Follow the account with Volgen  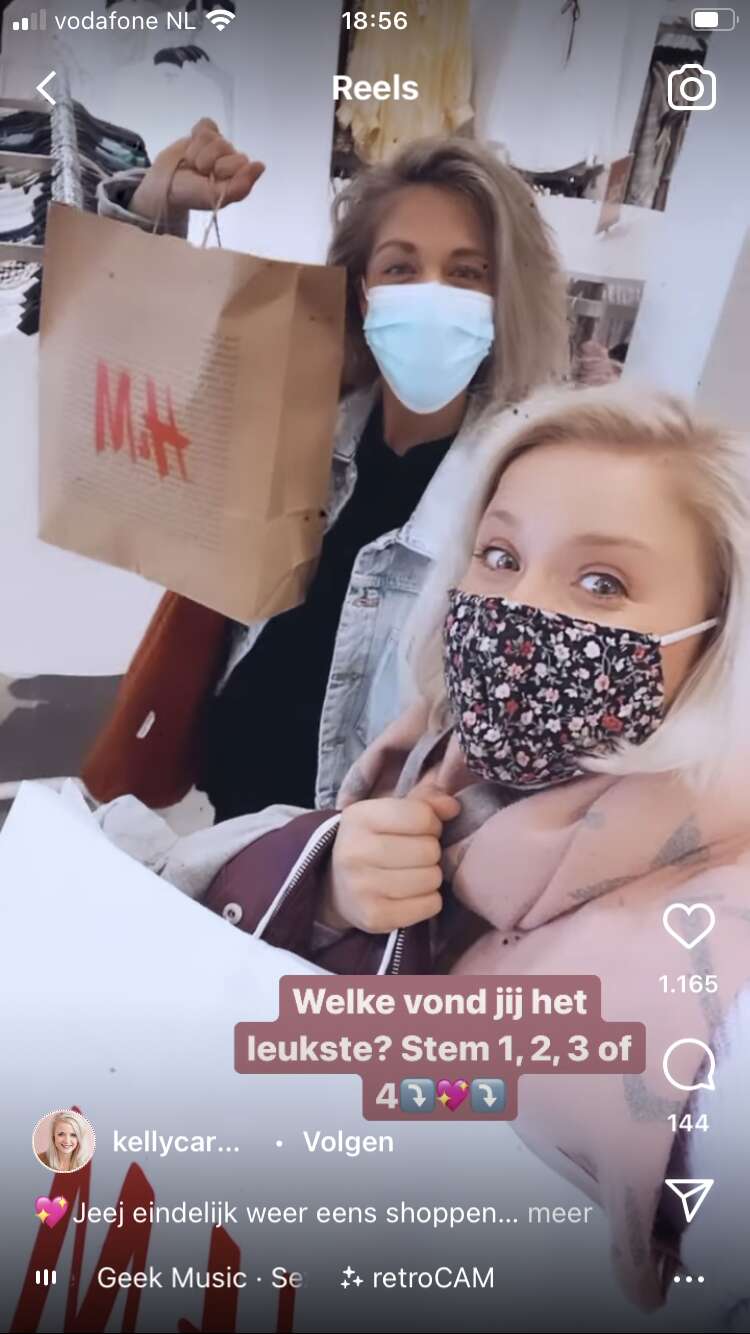pos(348,1142)
